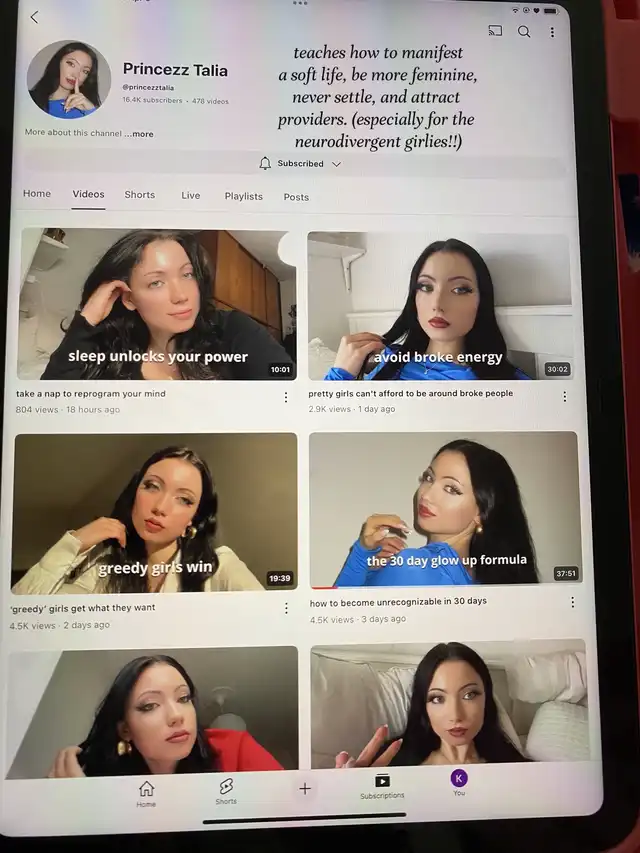This screenshot has height=853, width=640.
Task: Tap the cast to device icon
Action: coord(495,31)
